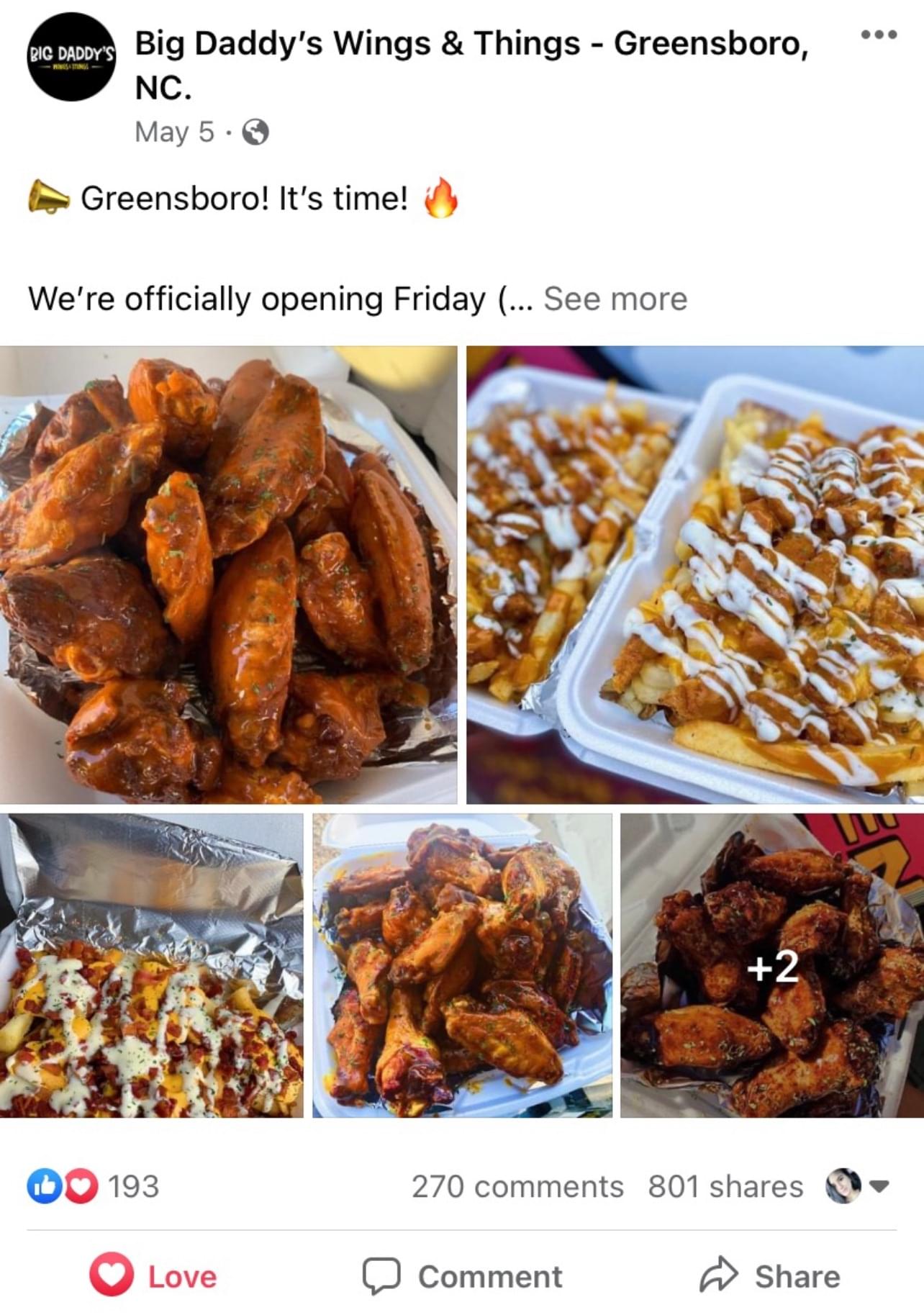
Task: View the 801 shares
Action: 725,1187
